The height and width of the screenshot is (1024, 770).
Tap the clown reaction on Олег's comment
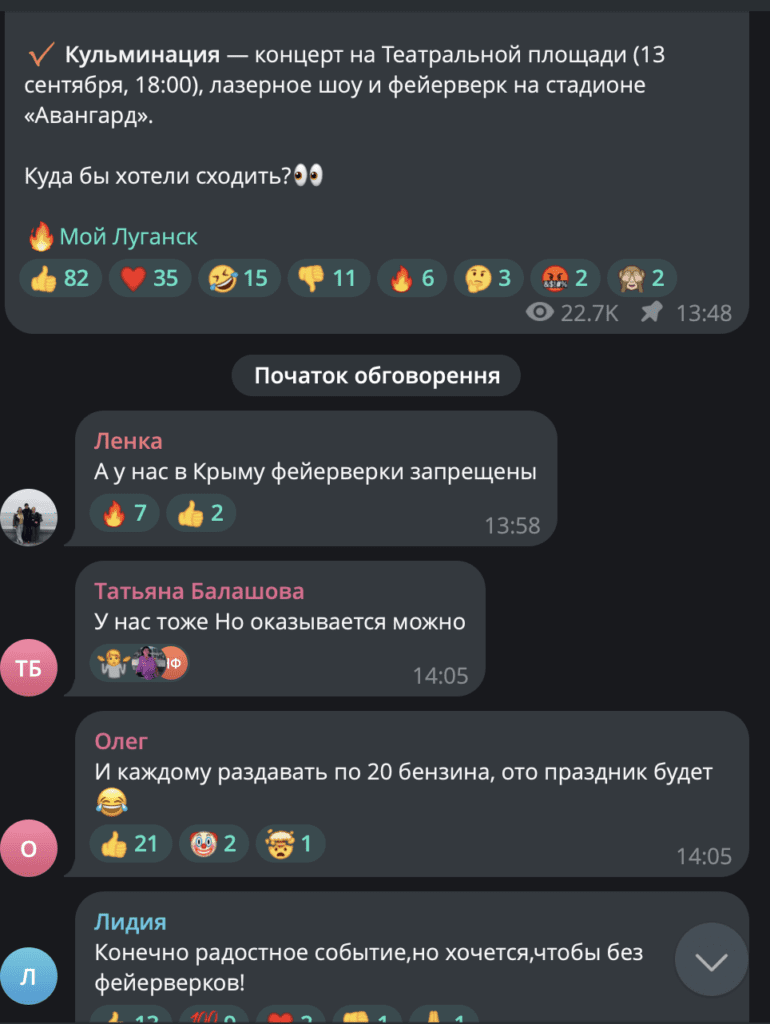pos(213,844)
